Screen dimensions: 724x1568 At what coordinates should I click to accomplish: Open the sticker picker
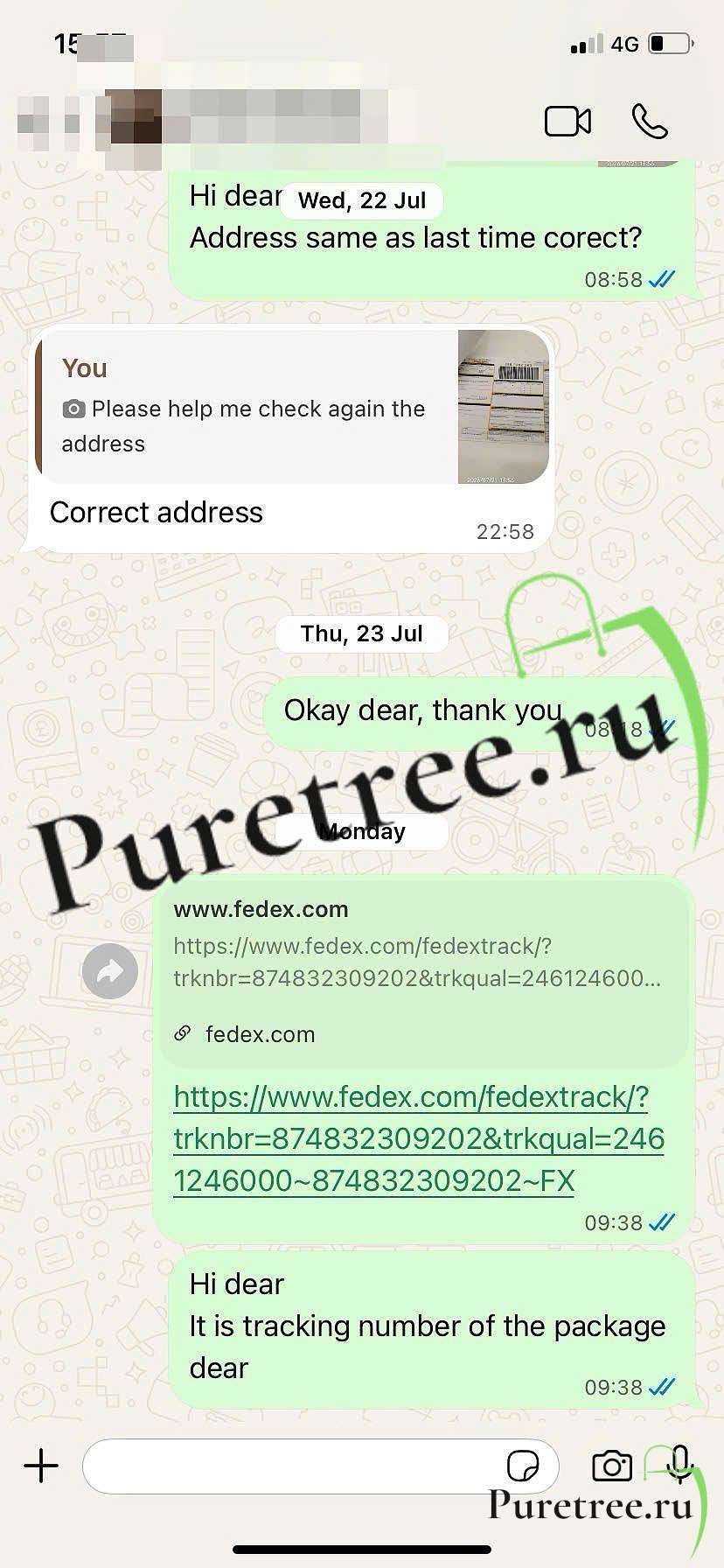523,1466
